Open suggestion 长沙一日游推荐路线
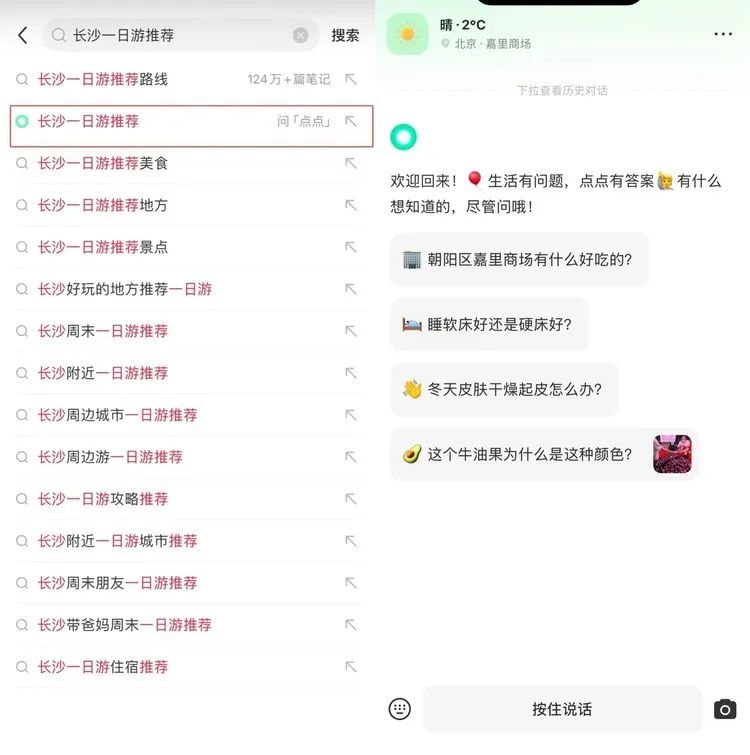750x755 pixels. pos(103,79)
